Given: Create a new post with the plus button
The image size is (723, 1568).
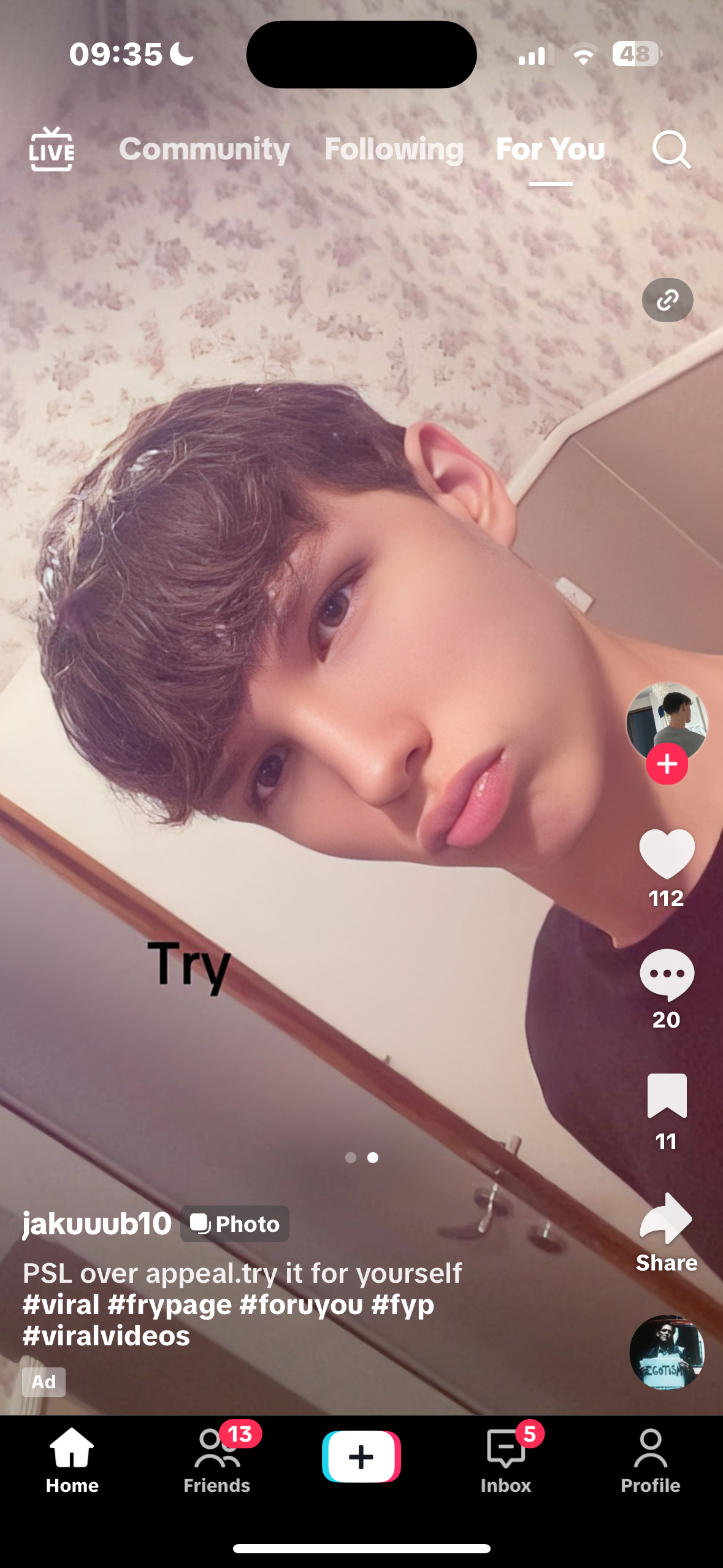Looking at the screenshot, I should click(x=361, y=1456).
